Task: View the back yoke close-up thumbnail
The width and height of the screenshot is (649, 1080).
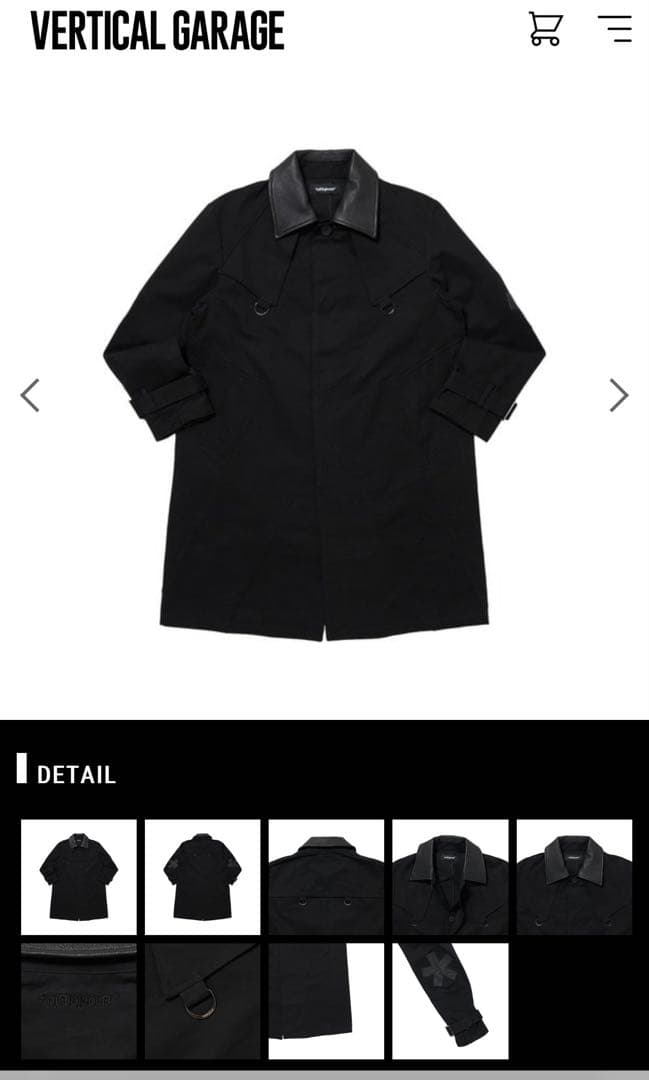Action: 326,877
